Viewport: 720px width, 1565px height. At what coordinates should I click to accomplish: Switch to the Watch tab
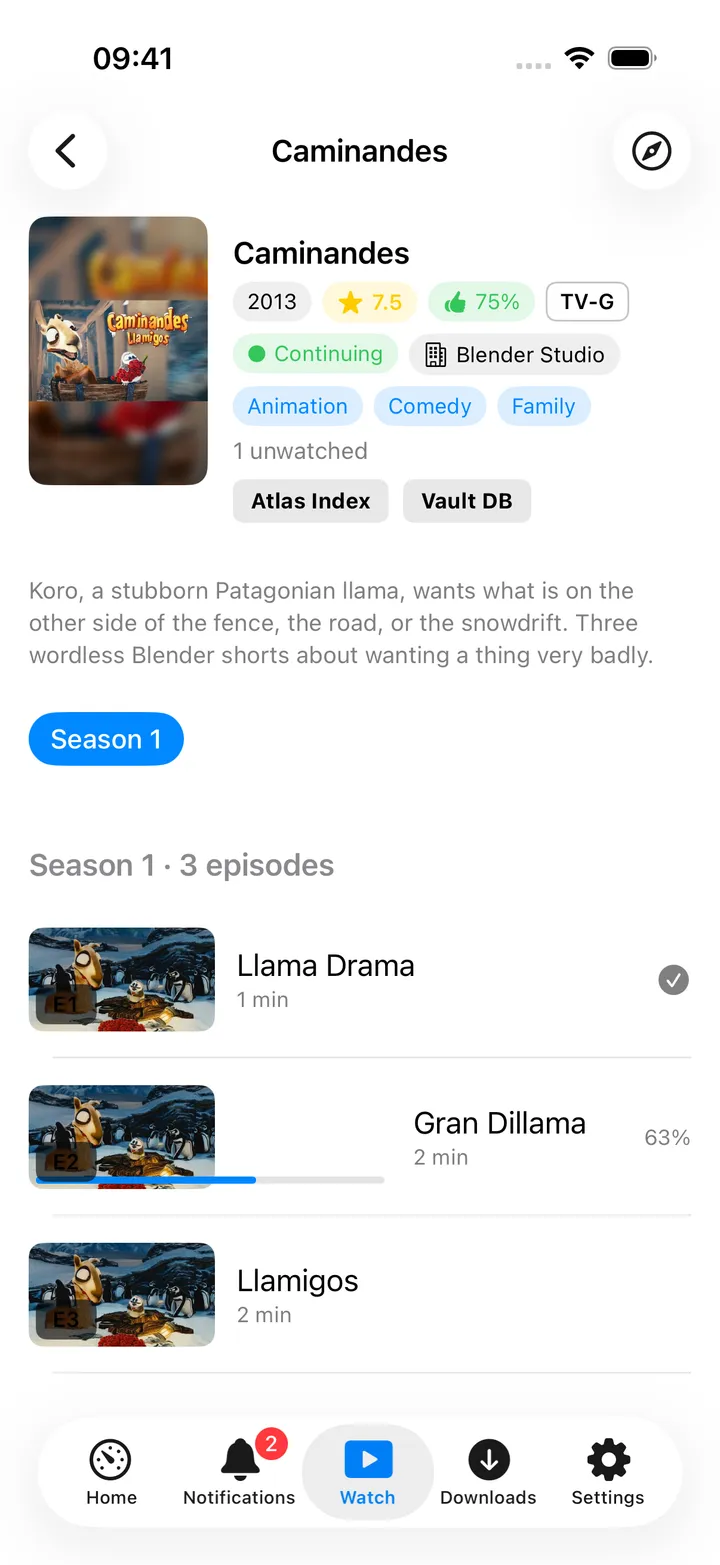(368, 1473)
